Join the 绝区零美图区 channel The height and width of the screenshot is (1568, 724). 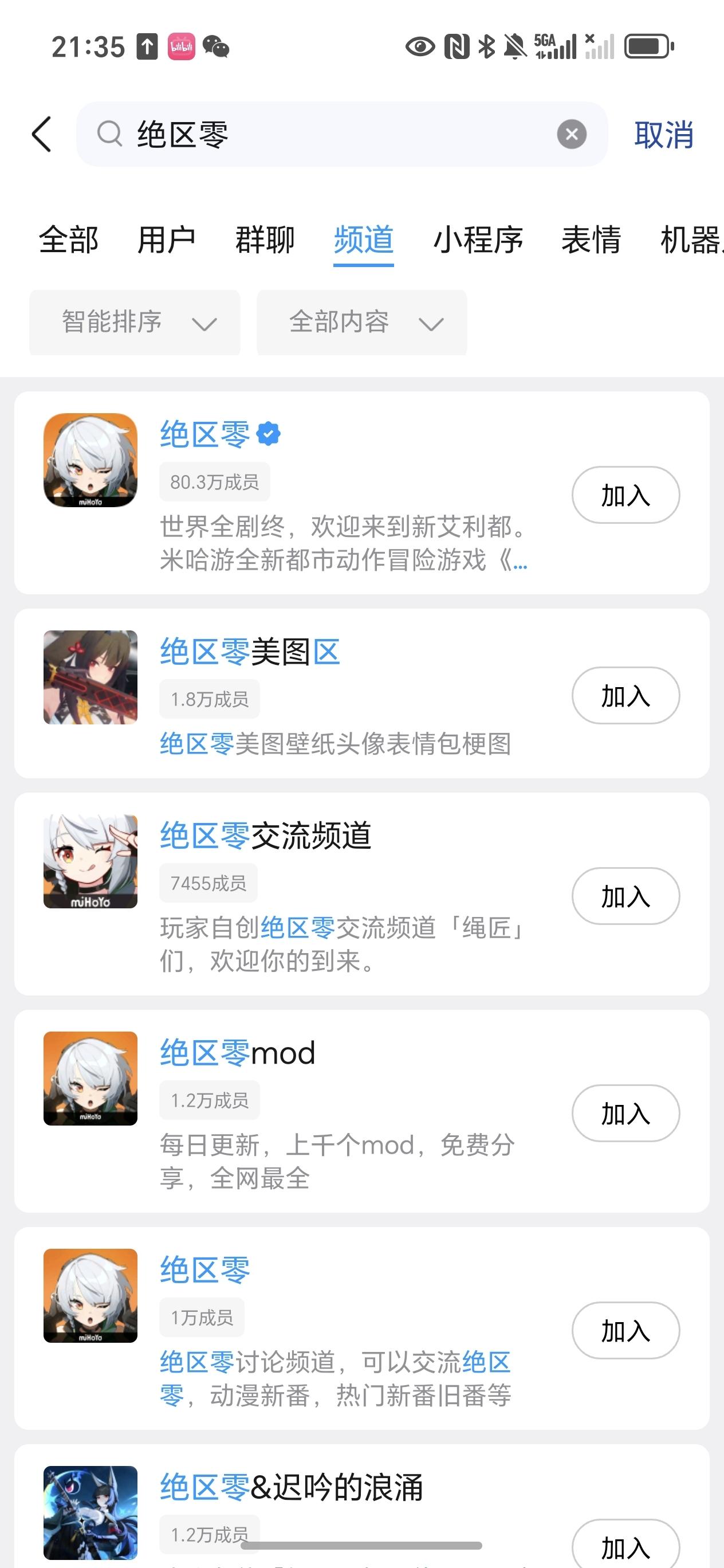pyautogui.click(x=625, y=695)
